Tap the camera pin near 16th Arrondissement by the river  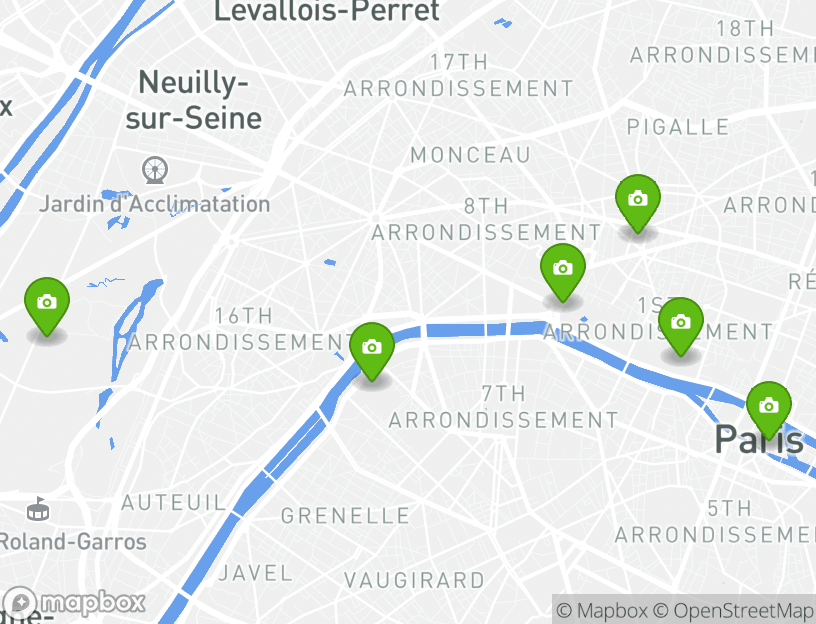pyautogui.click(x=372, y=349)
